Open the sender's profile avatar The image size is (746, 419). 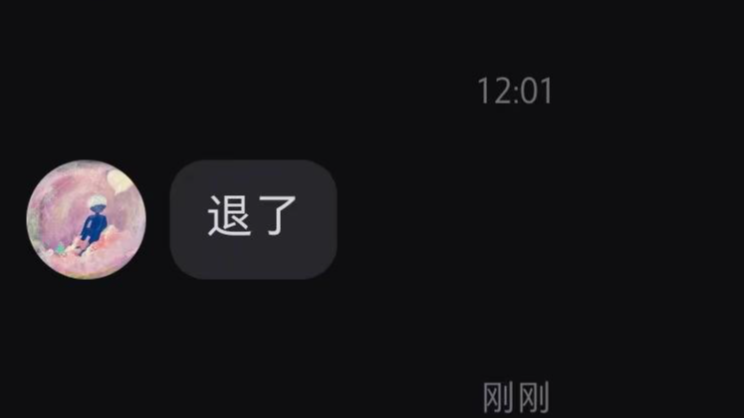(86, 219)
